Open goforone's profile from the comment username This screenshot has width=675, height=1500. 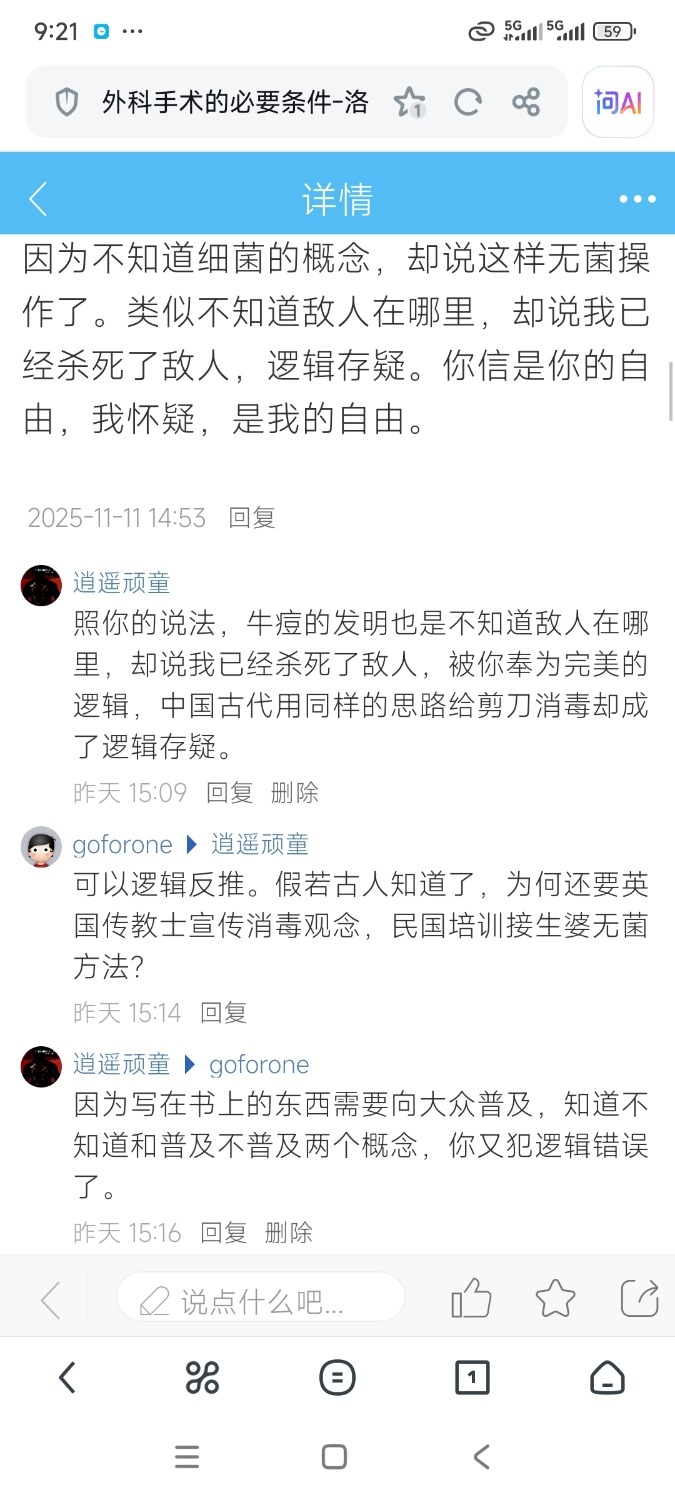click(122, 845)
